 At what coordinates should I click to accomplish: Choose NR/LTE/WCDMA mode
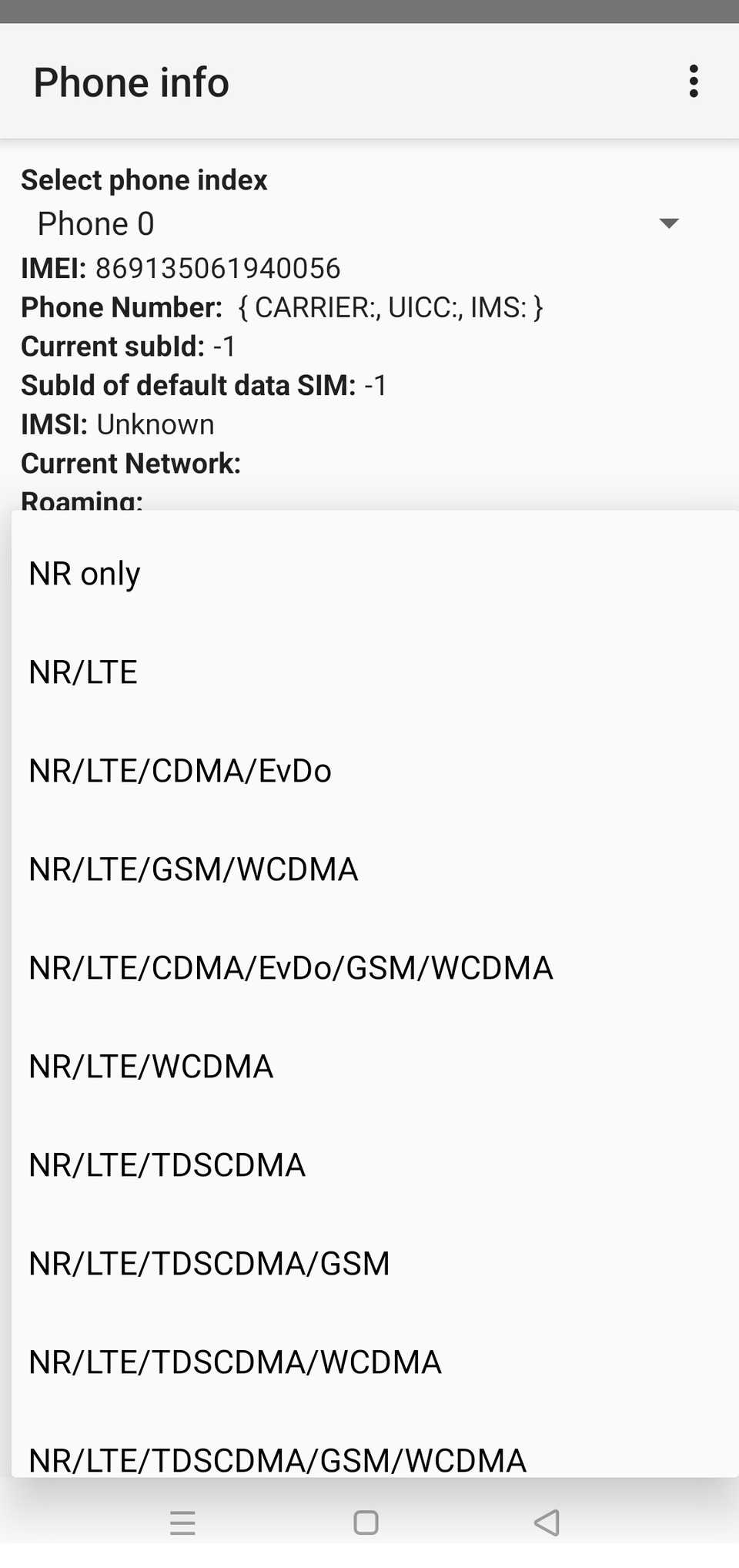(x=151, y=1065)
